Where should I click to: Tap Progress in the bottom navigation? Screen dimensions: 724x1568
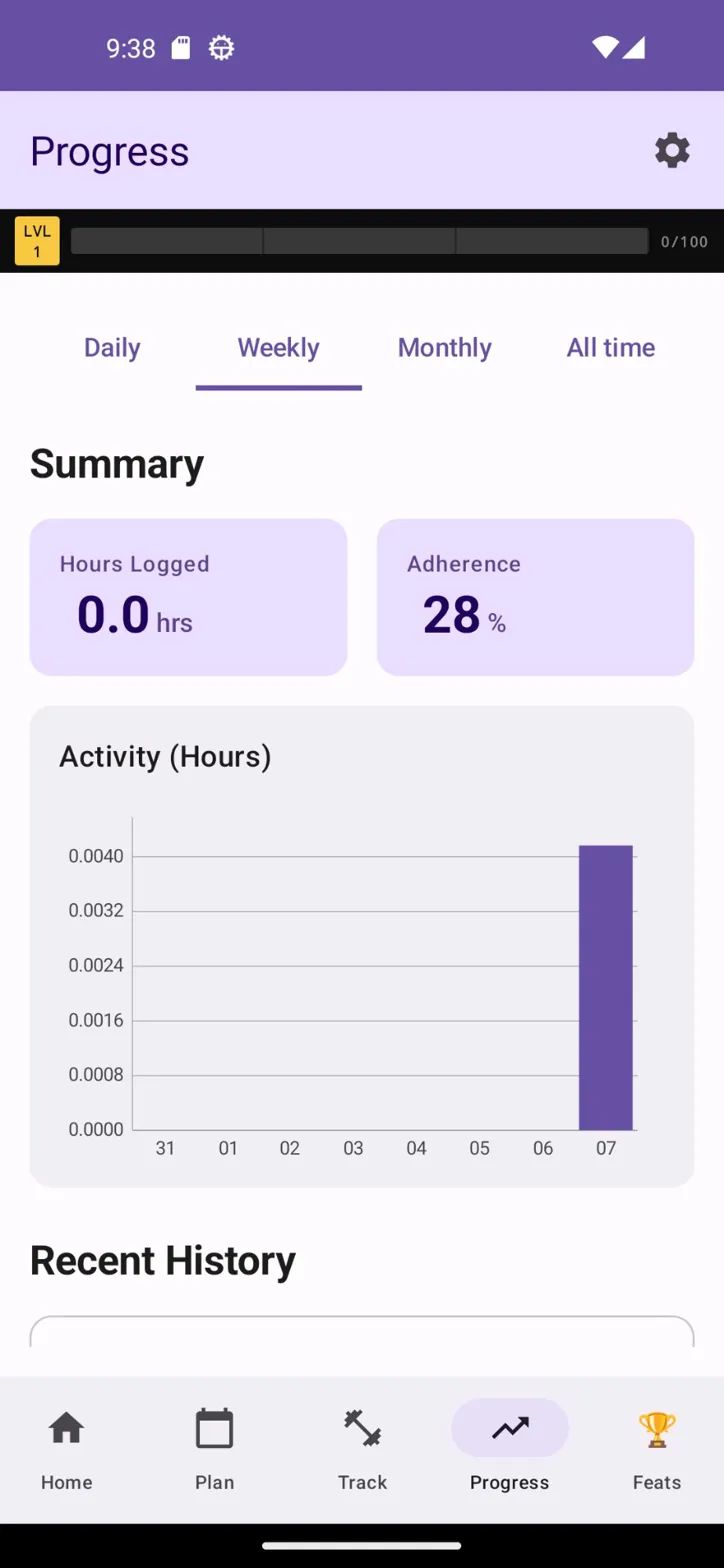(x=509, y=1449)
